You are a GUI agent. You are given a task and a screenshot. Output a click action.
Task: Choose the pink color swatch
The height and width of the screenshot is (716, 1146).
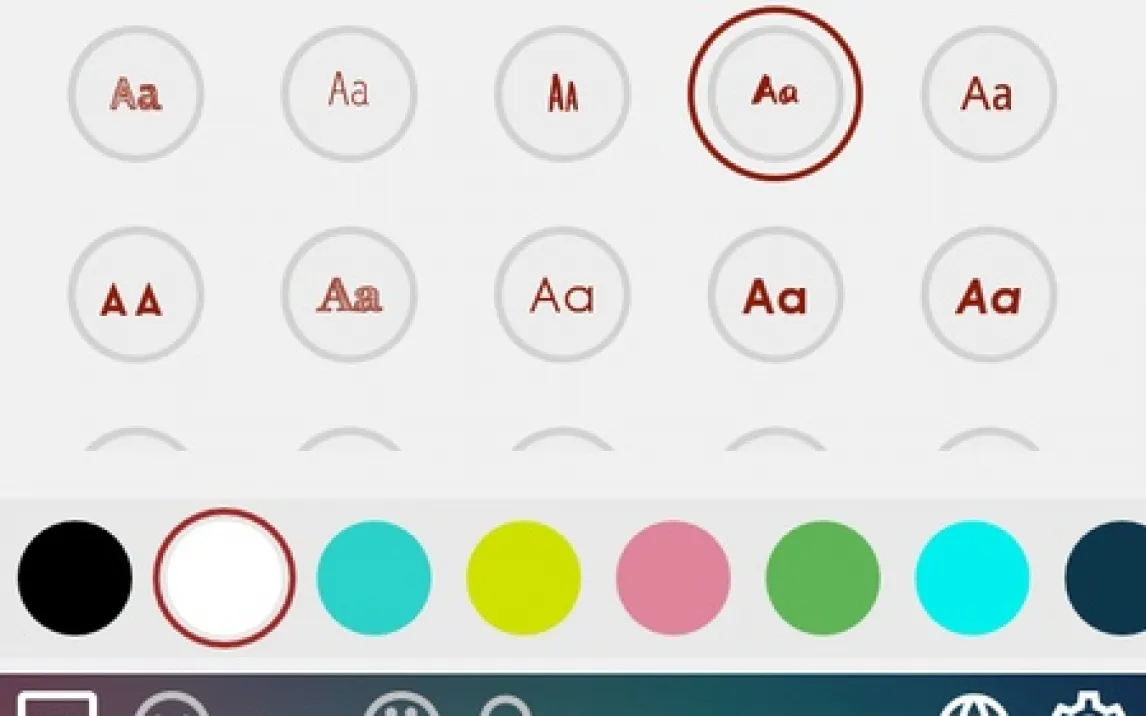[673, 578]
